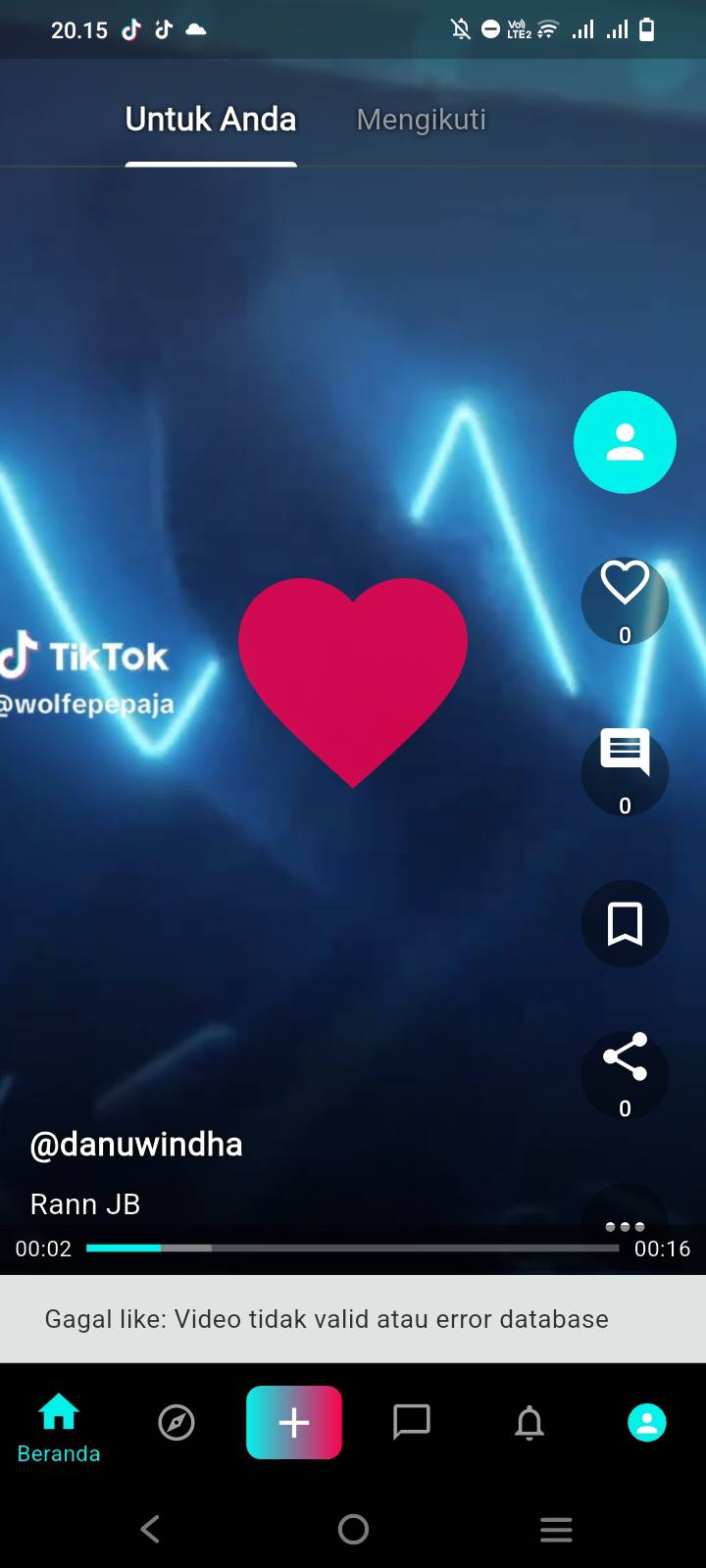This screenshot has width=706, height=1568.
Task: Open the notifications bell tab
Action: point(529,1422)
